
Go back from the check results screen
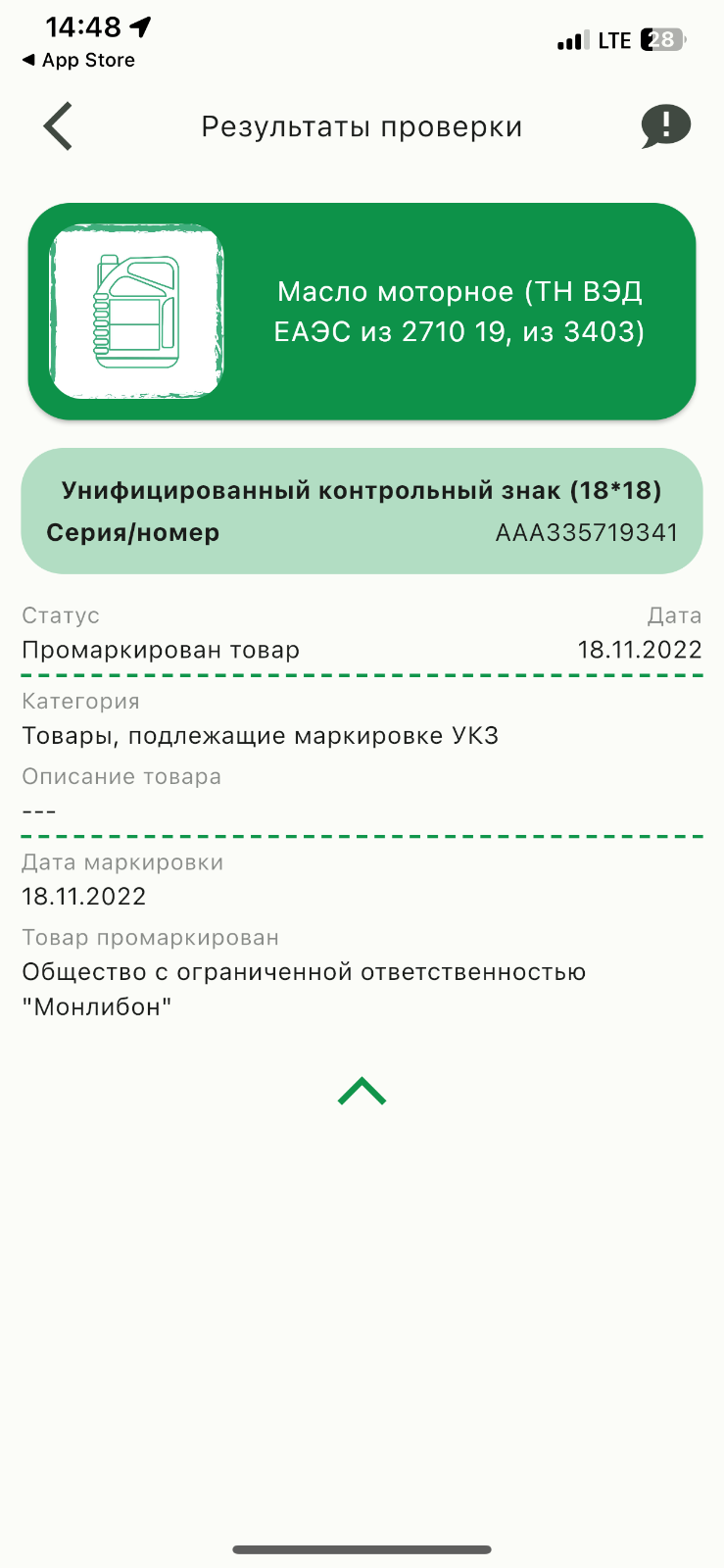59,126
